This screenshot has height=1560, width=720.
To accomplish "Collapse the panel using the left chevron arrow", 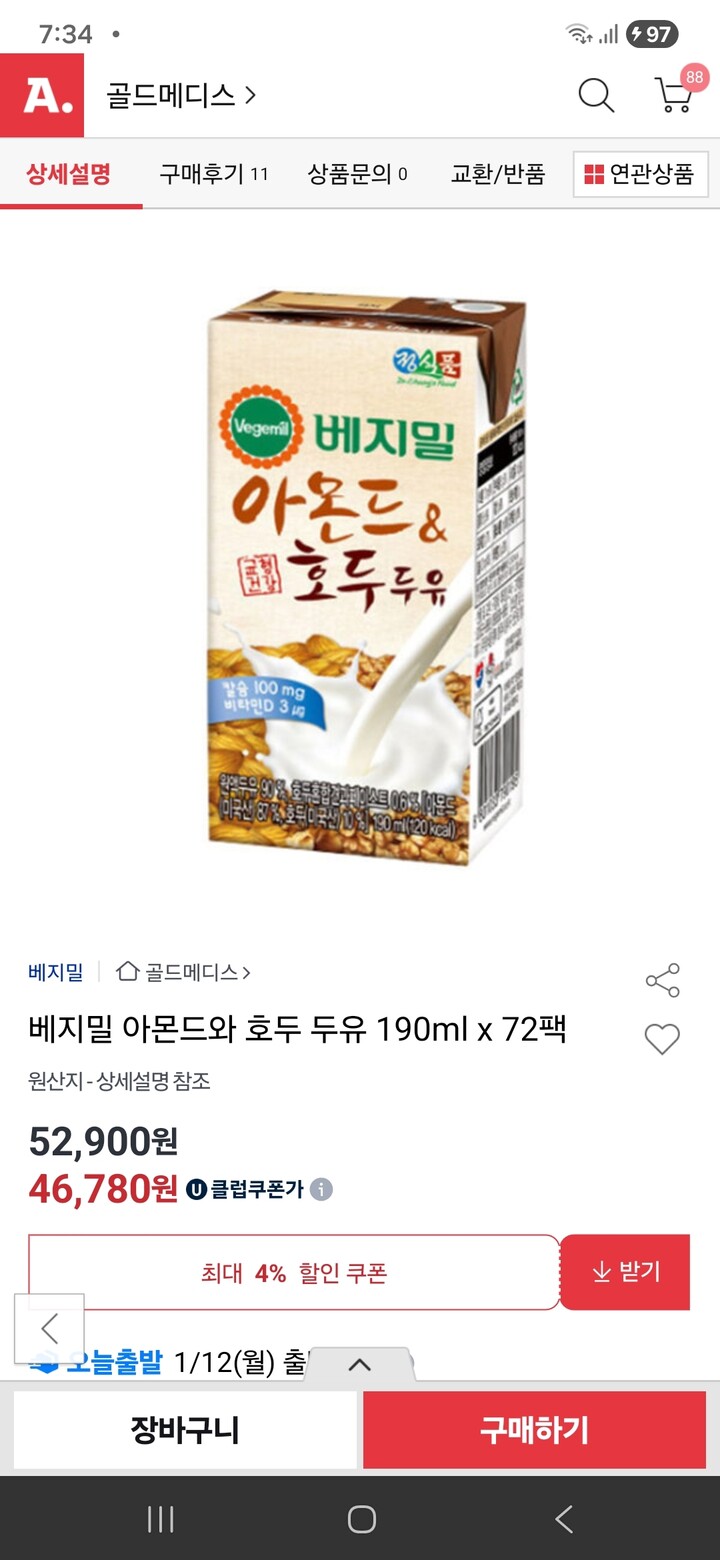I will [x=49, y=1330].
